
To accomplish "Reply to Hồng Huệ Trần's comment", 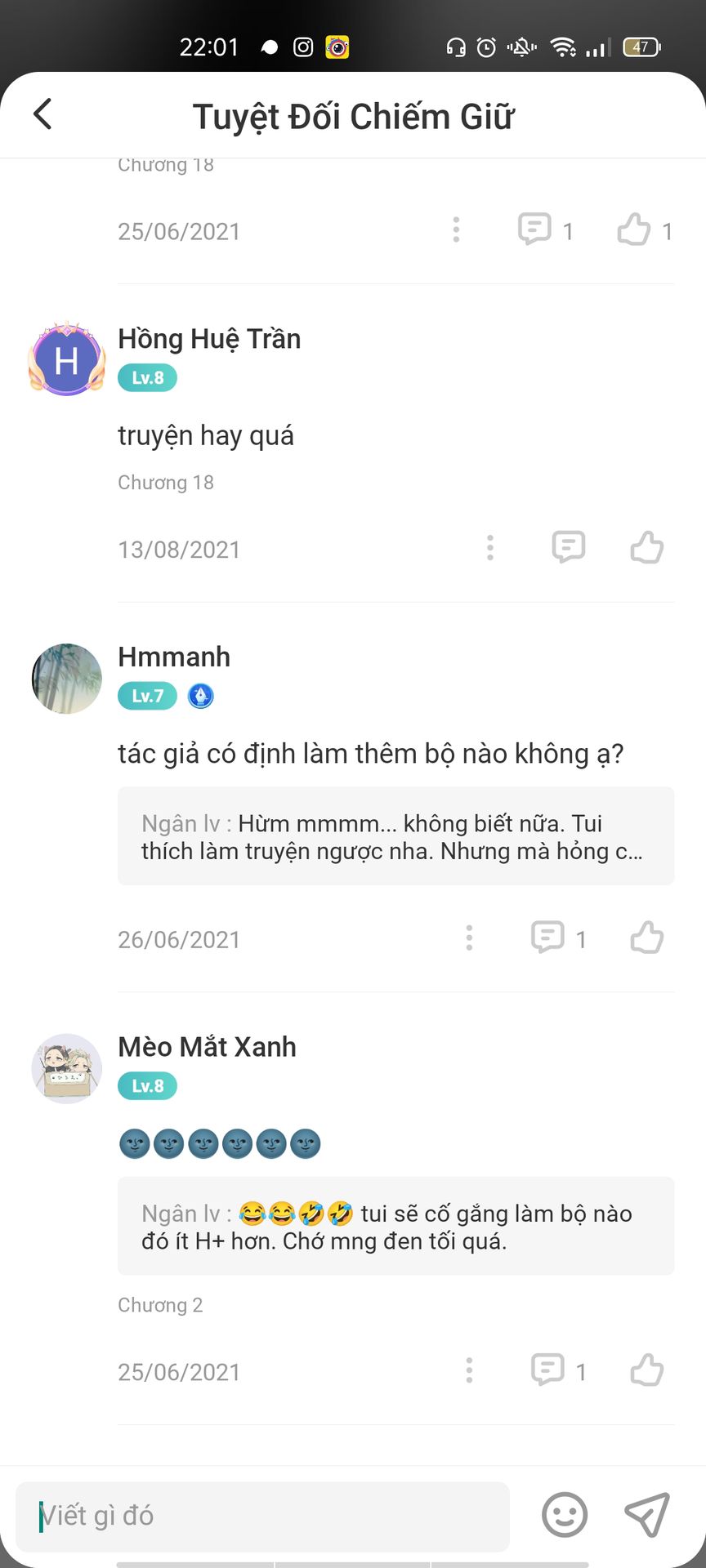I will coord(569,547).
